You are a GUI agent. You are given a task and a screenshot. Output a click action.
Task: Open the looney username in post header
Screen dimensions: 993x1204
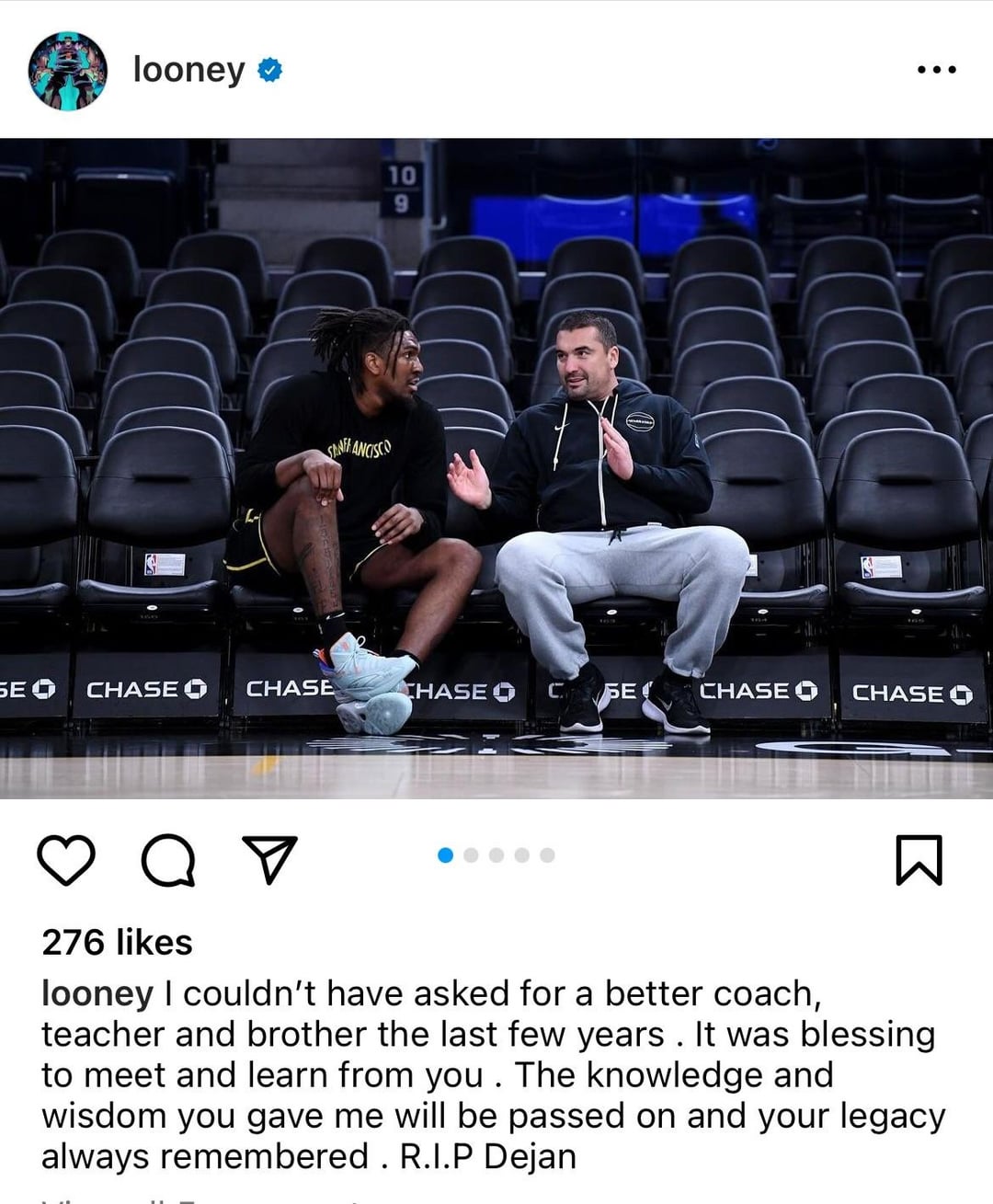tap(188, 69)
